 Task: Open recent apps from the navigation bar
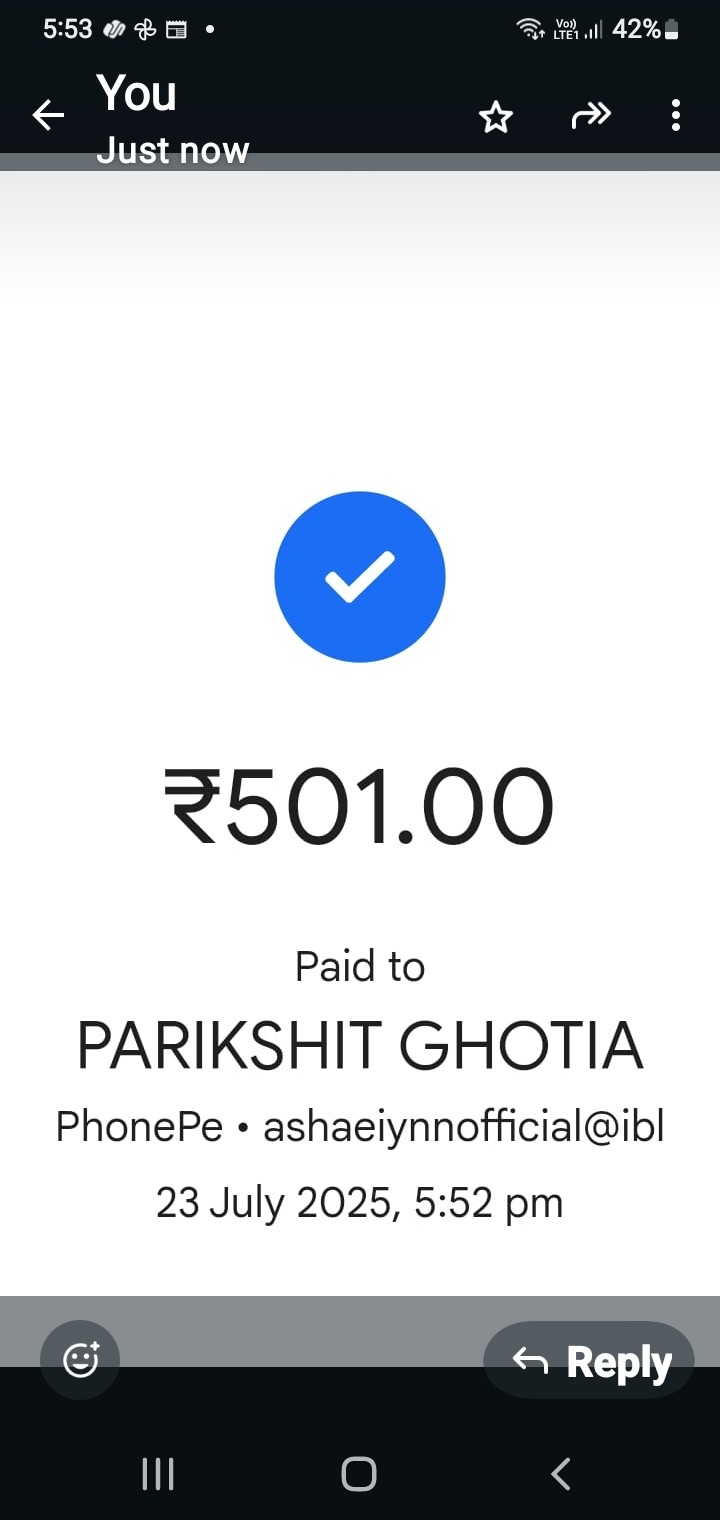tap(158, 1474)
